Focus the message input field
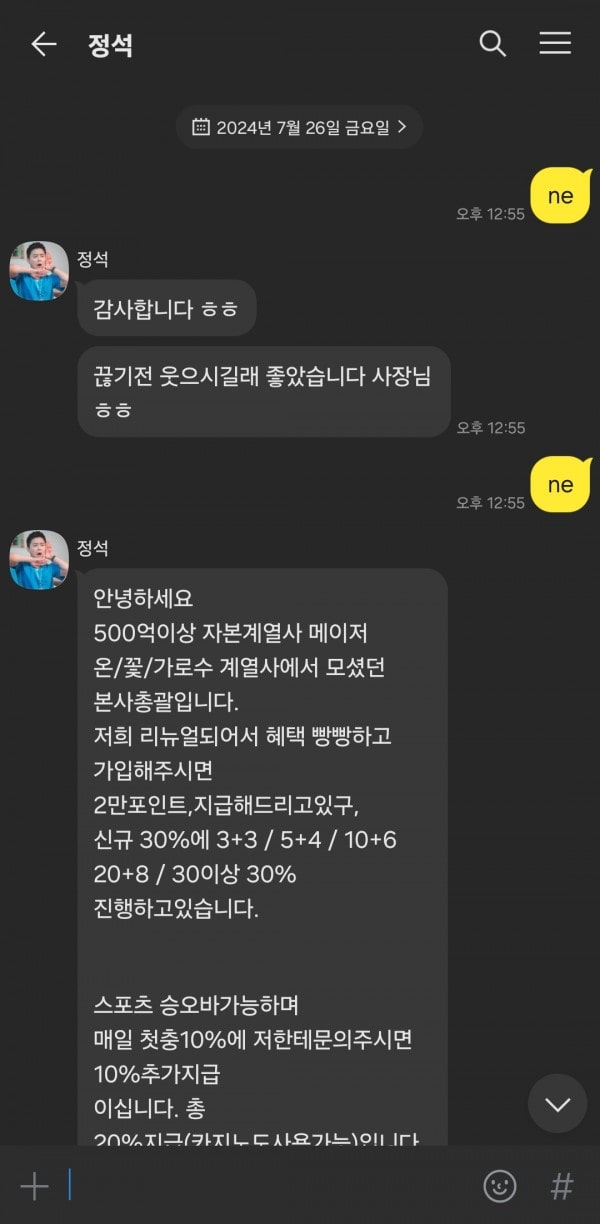The height and width of the screenshot is (1224, 600). pyautogui.click(x=270, y=1186)
